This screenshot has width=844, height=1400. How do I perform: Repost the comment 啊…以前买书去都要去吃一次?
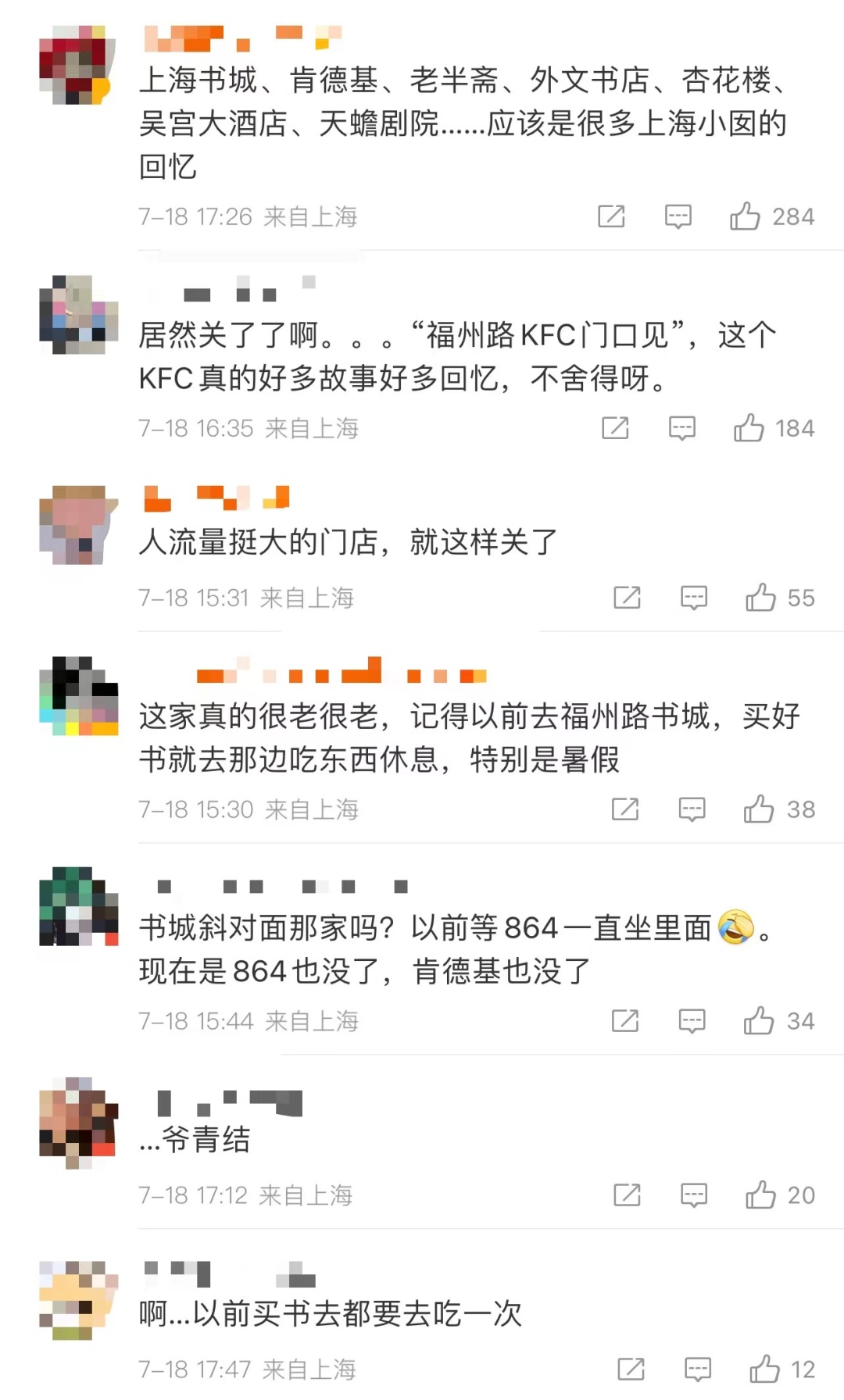click(x=631, y=1369)
